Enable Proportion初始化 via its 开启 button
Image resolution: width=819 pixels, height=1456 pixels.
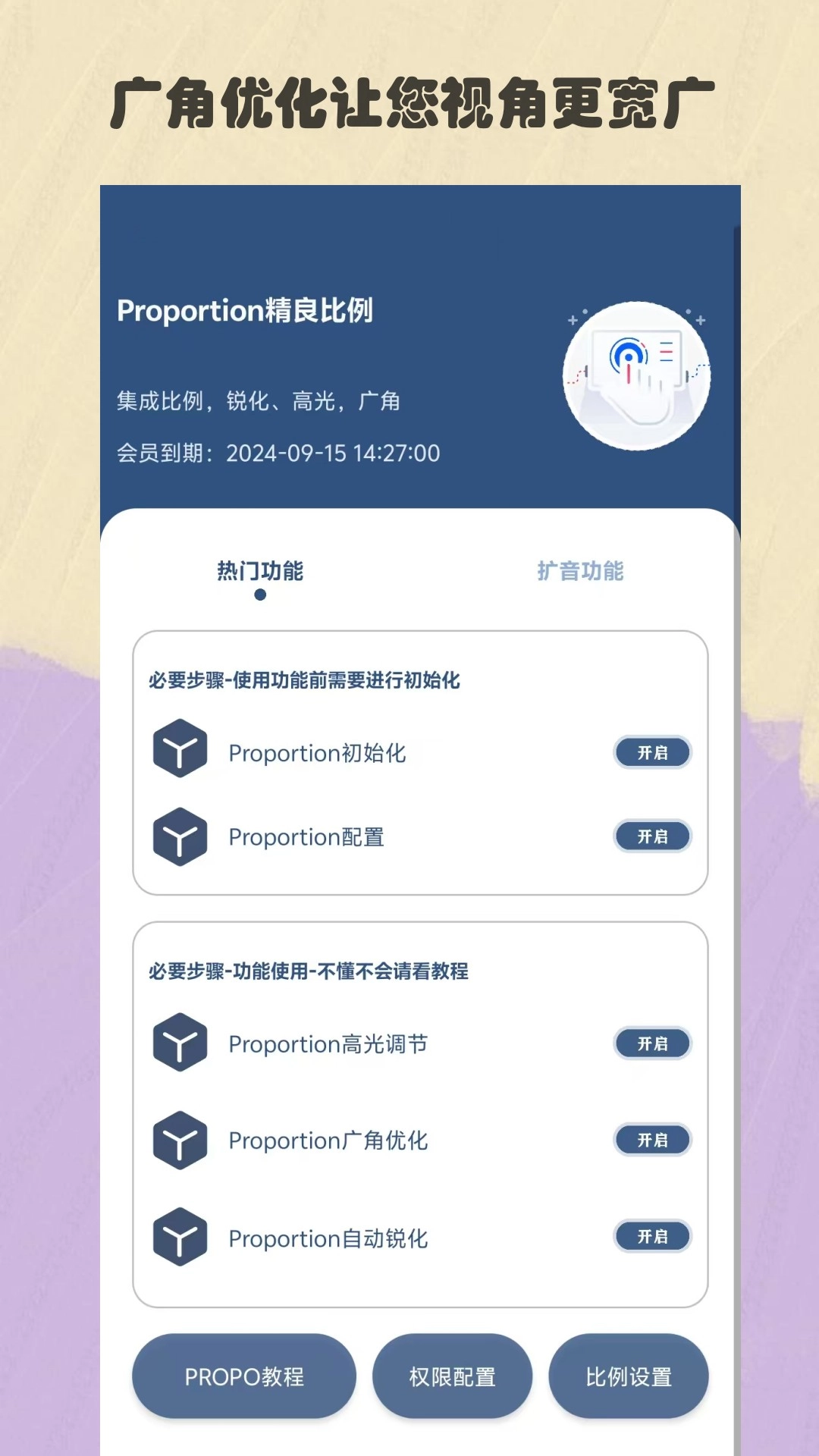tap(653, 753)
